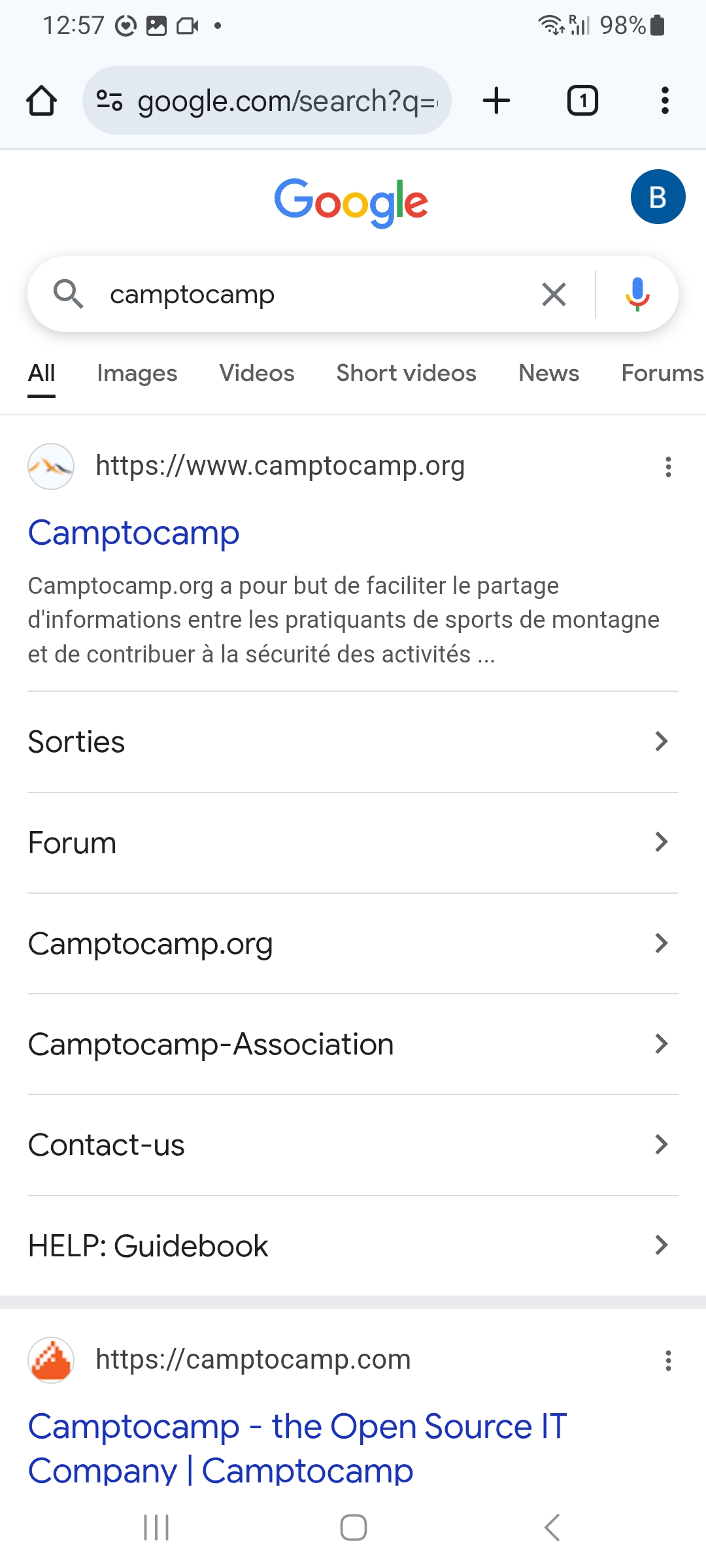Viewport: 706px width, 1568px height.
Task: Open the Google account avatar B
Action: pyautogui.click(x=658, y=197)
